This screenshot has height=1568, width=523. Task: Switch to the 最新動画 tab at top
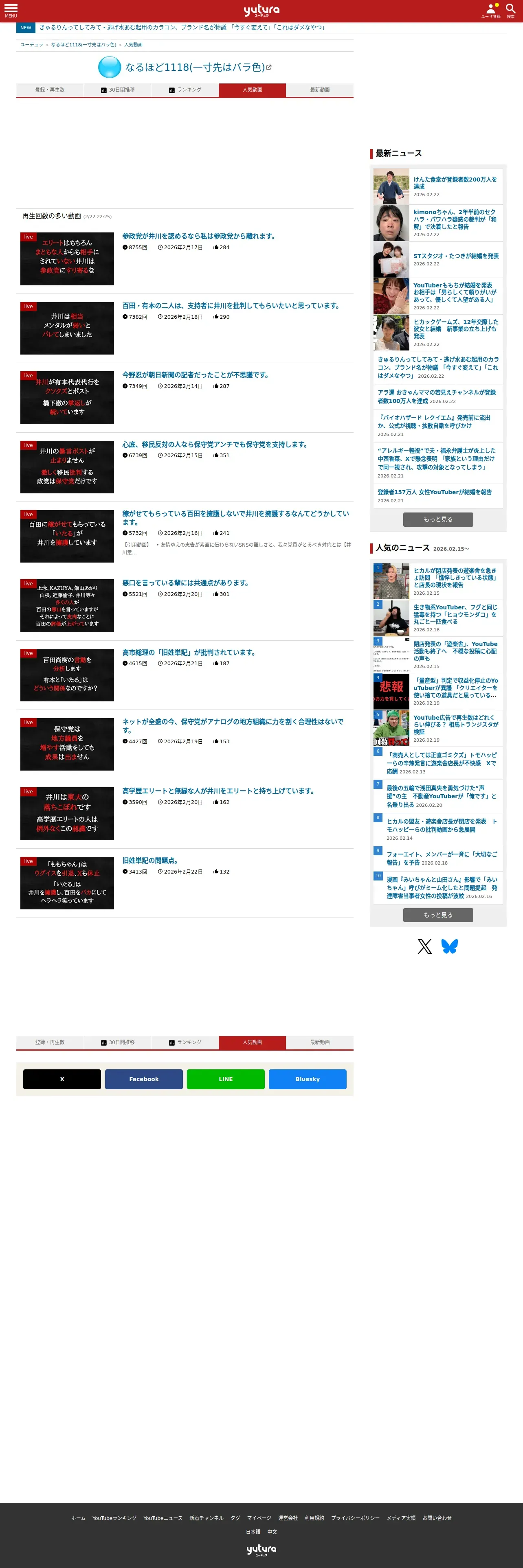click(x=320, y=90)
